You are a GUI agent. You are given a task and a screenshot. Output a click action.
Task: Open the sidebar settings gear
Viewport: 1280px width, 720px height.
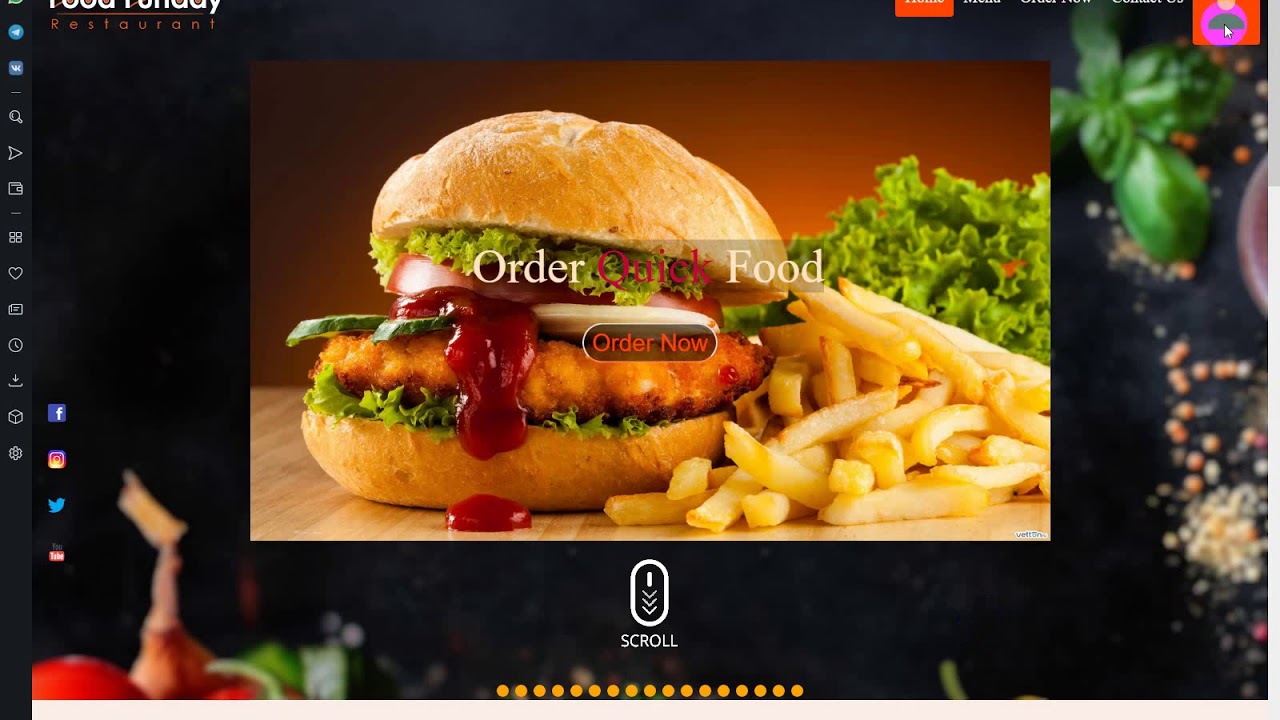(16, 453)
